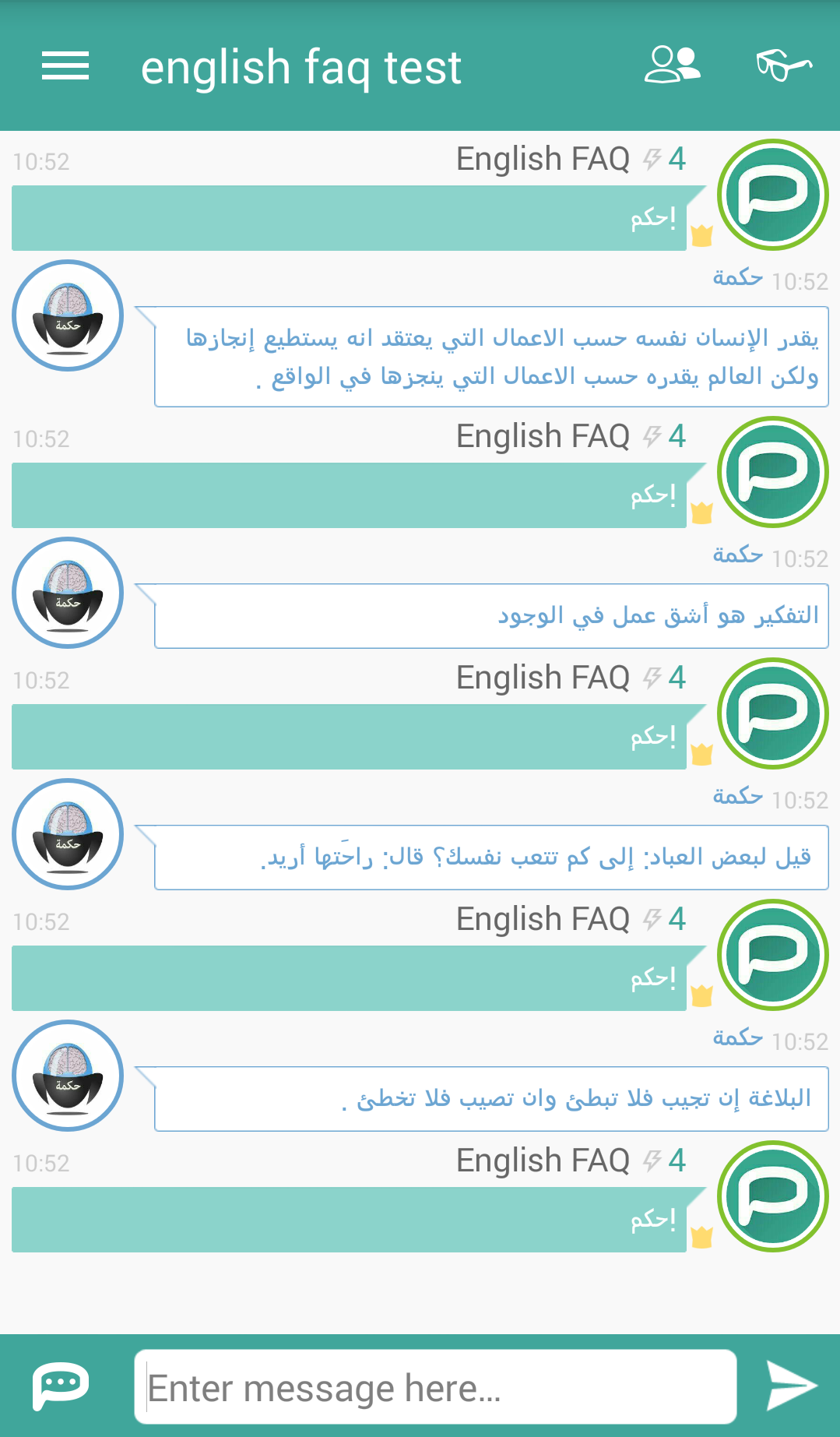840x1437 pixels.
Task: Open the hamburger drawer menu
Action: [x=65, y=66]
